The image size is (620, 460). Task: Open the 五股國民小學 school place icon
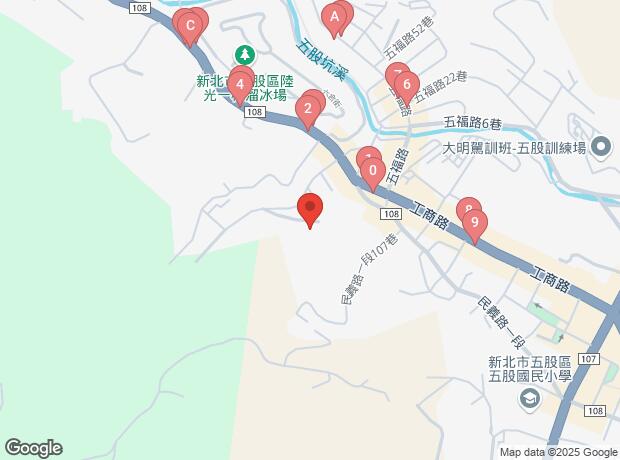point(528,400)
